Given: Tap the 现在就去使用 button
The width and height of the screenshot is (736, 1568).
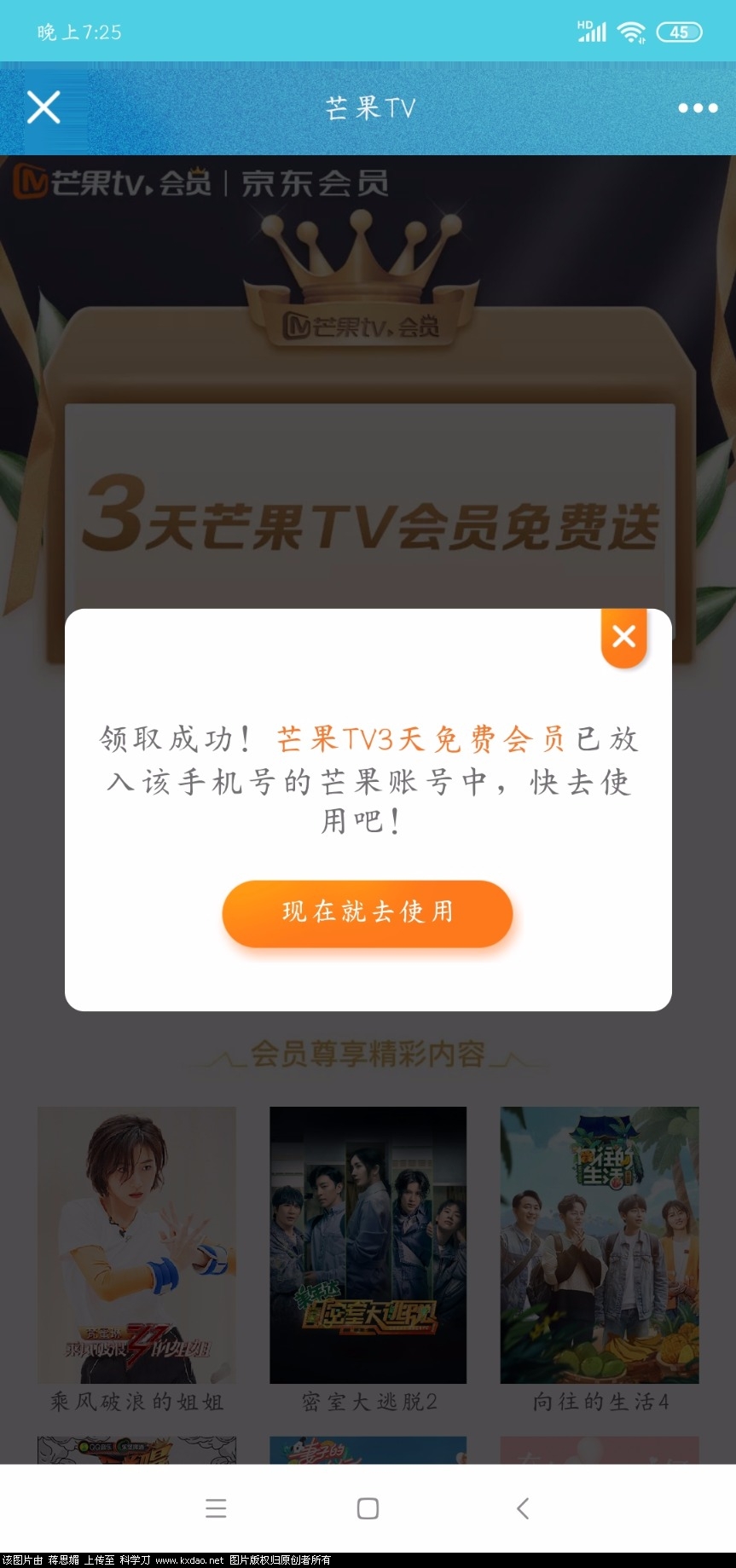Looking at the screenshot, I should (x=368, y=913).
